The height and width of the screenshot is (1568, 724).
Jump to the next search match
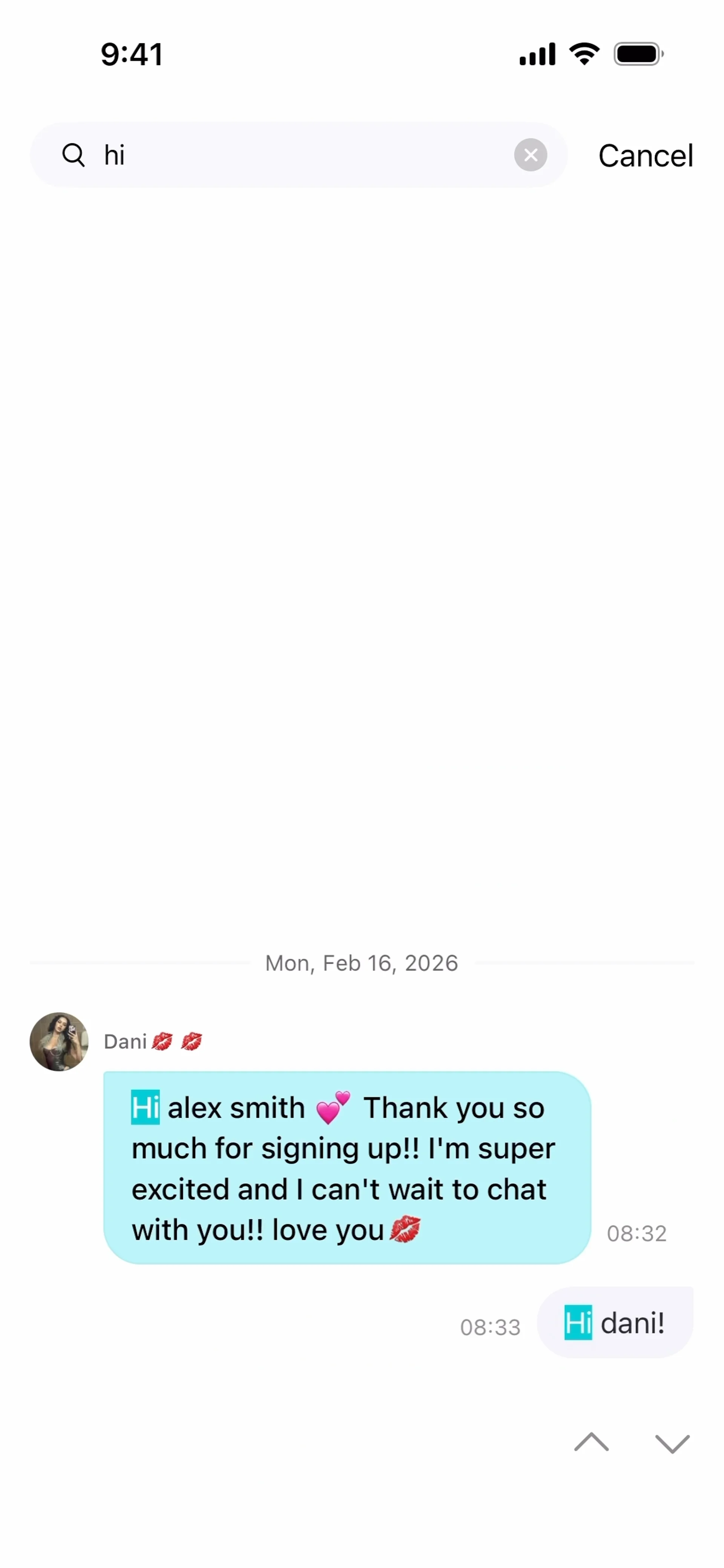coord(672,1443)
